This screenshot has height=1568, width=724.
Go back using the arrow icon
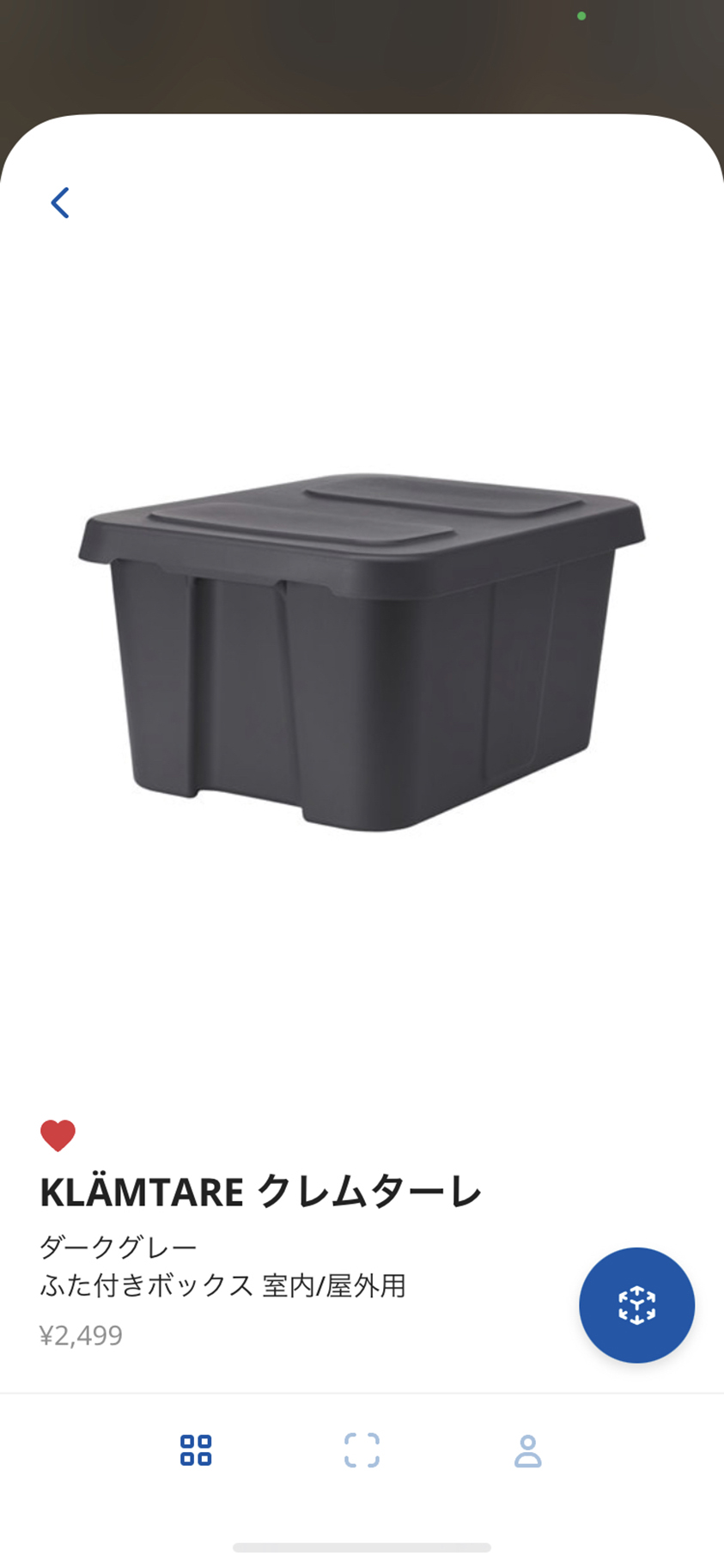tap(59, 204)
